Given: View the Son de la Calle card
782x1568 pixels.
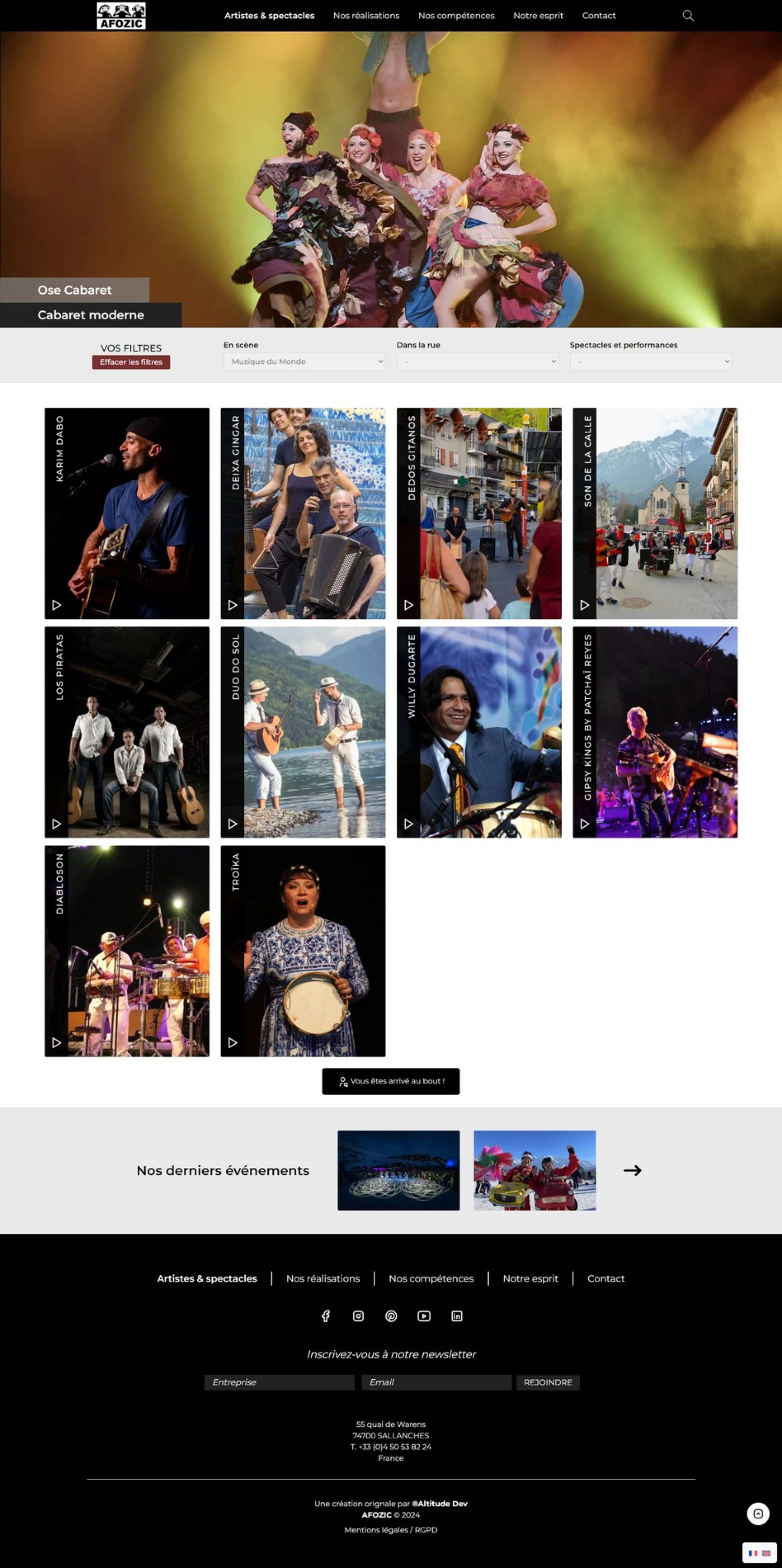Looking at the screenshot, I should (x=655, y=513).
